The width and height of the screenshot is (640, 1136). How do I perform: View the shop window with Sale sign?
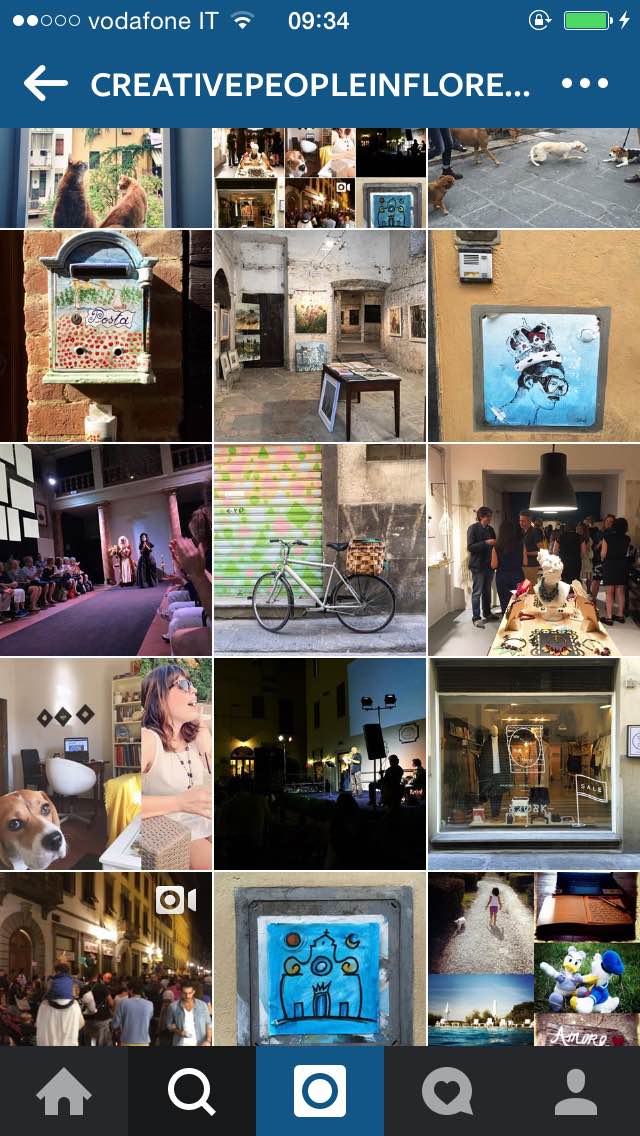tap(534, 764)
